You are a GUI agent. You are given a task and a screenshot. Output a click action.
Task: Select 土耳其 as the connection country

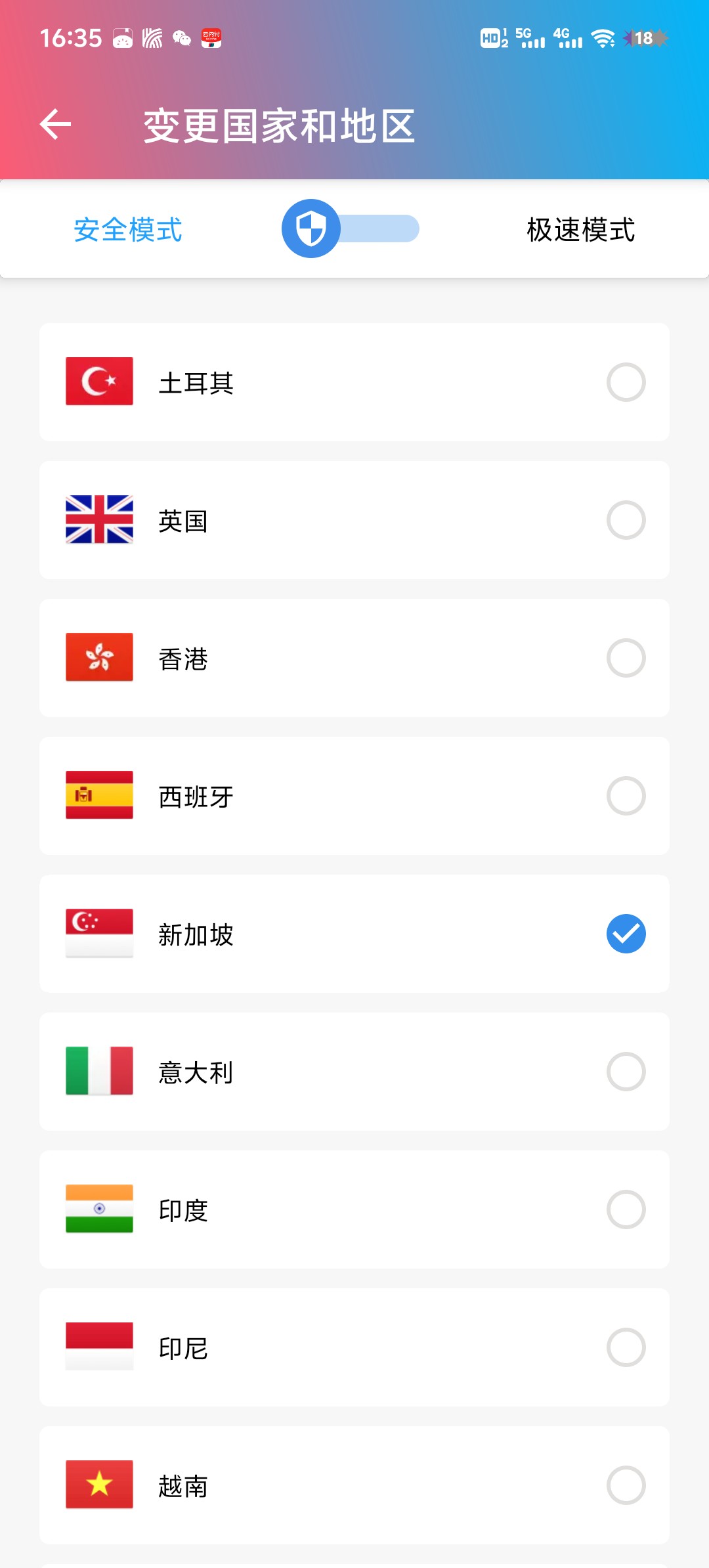[x=626, y=381]
